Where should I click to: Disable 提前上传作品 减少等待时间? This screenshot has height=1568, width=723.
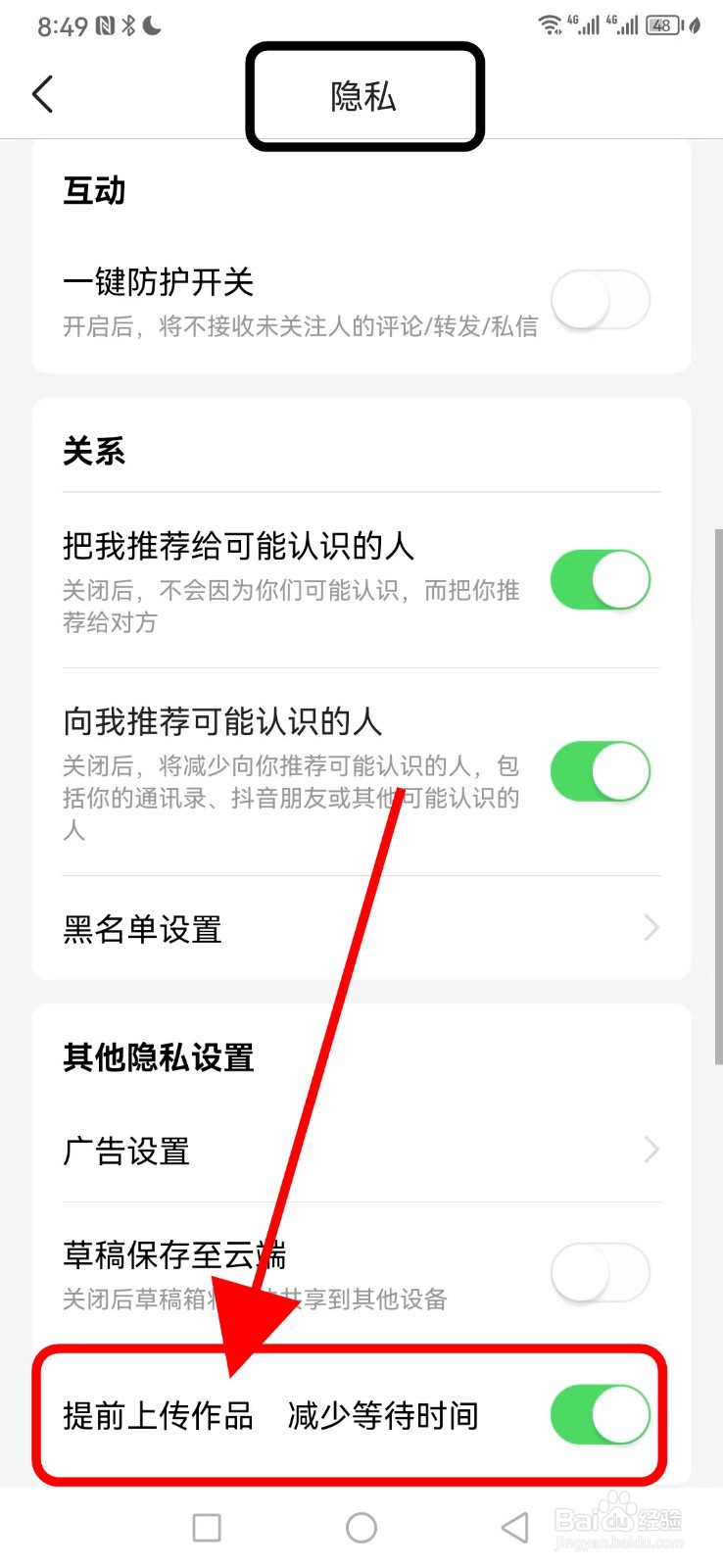click(x=600, y=1415)
